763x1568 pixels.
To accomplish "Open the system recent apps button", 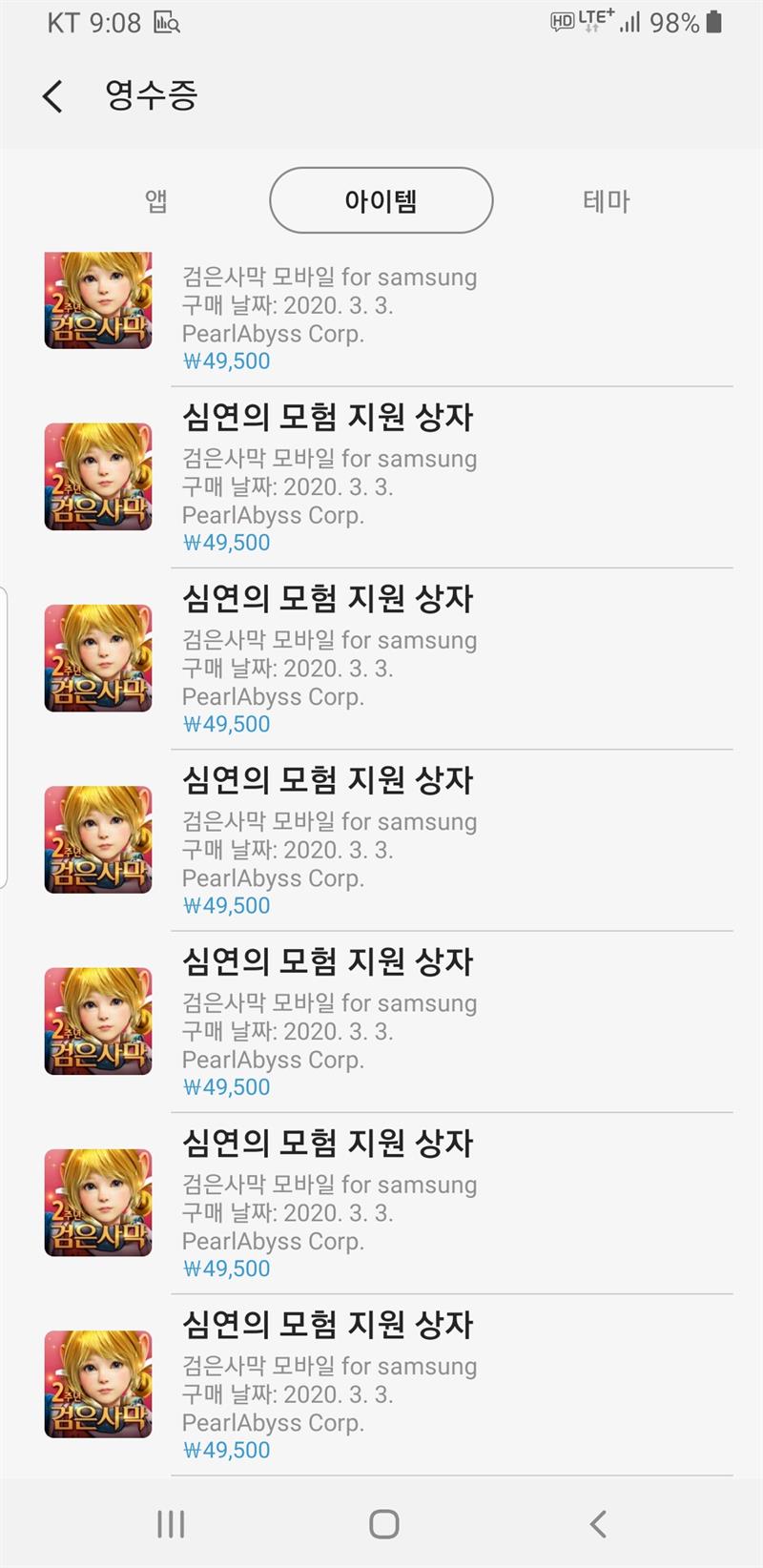I will (x=171, y=1524).
